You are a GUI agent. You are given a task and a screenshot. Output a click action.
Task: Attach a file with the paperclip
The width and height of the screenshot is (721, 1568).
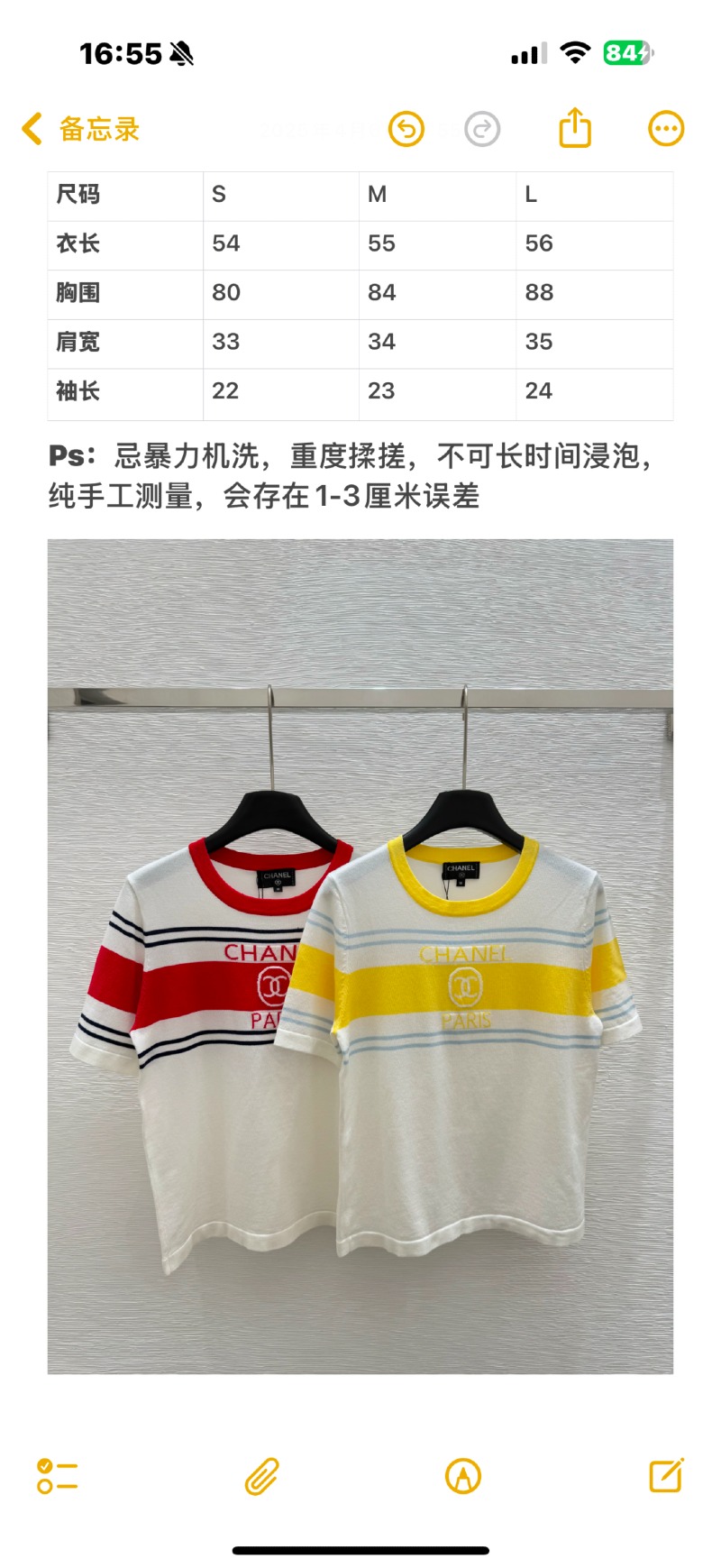click(261, 1476)
